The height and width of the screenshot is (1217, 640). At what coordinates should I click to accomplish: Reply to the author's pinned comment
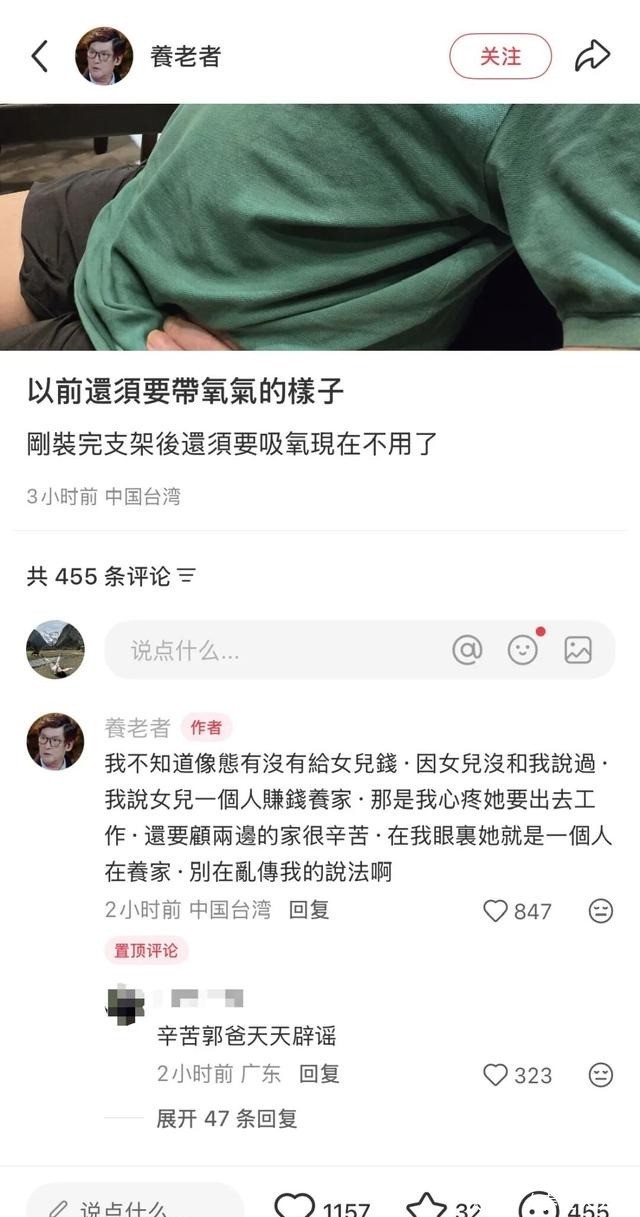[x=309, y=910]
